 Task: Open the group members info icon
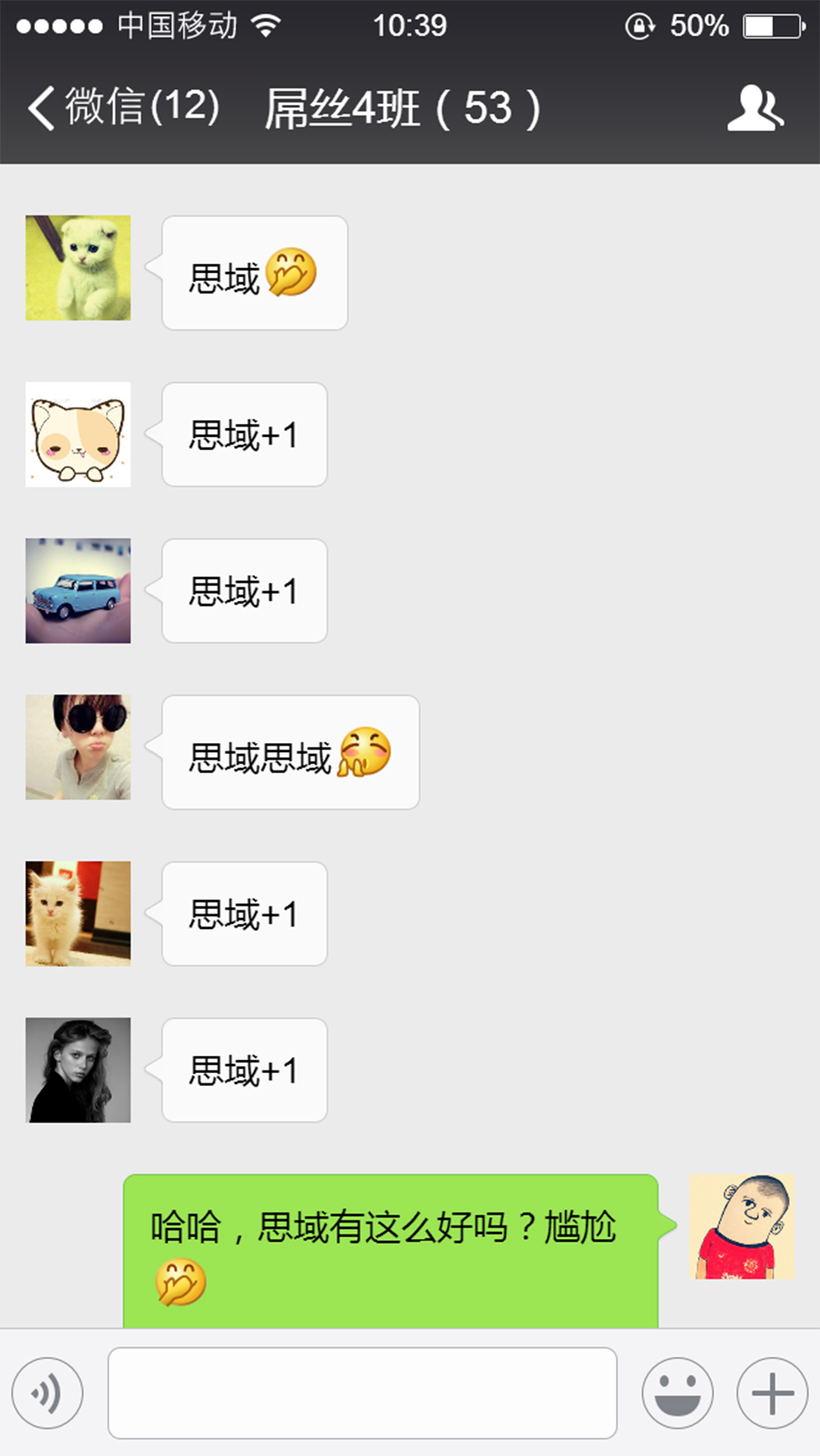[755, 109]
